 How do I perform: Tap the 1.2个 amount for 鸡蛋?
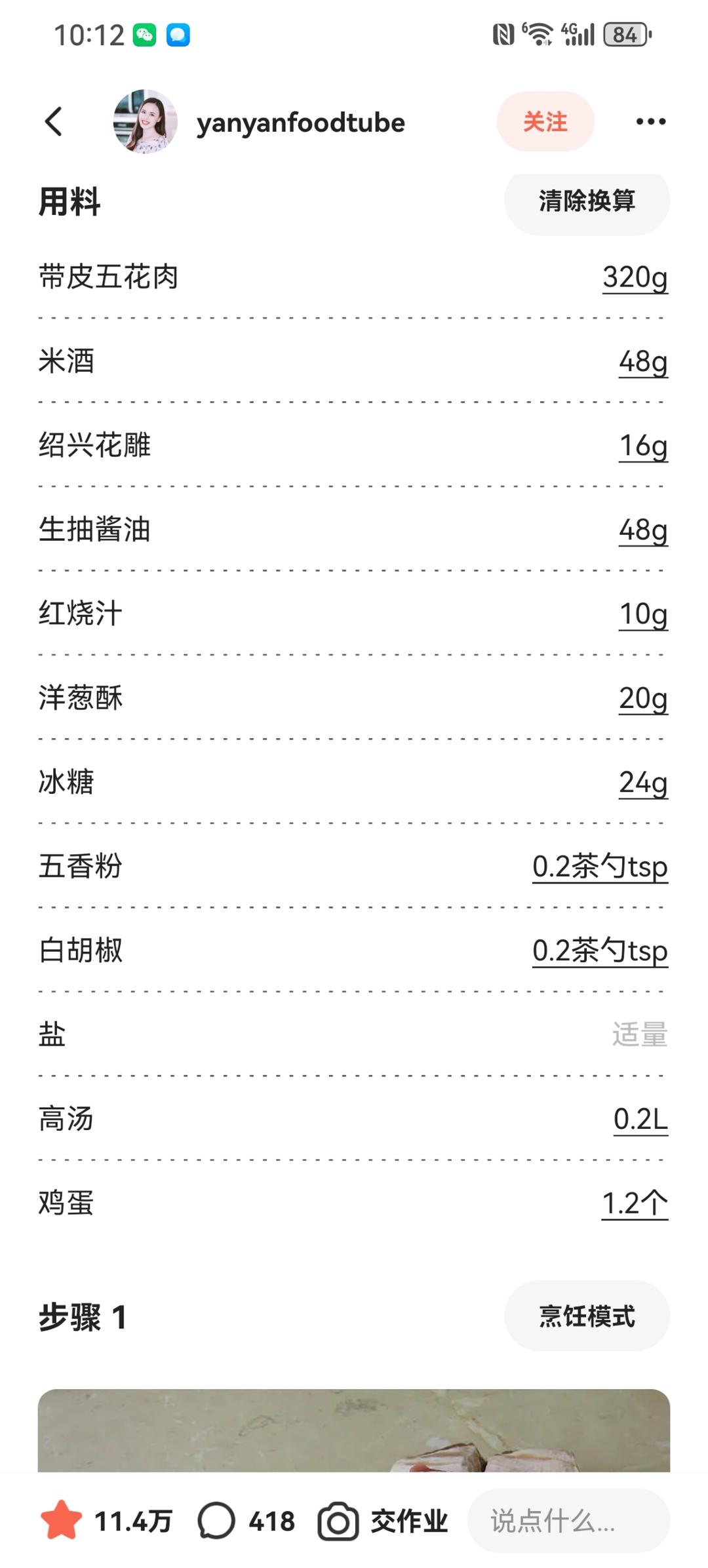pyautogui.click(x=635, y=1204)
